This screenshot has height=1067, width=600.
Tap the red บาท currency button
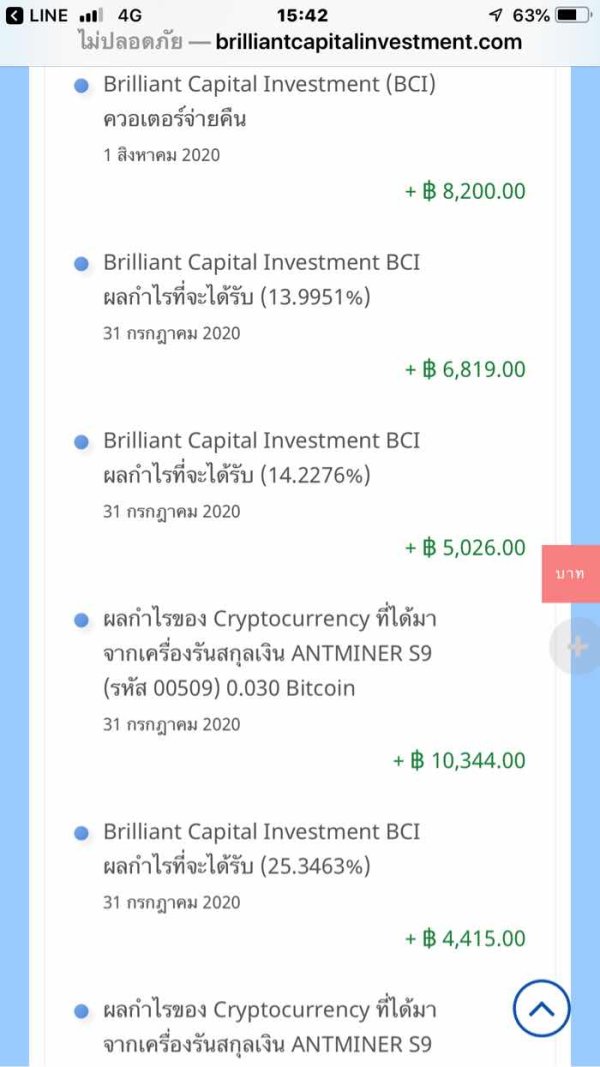coord(571,574)
